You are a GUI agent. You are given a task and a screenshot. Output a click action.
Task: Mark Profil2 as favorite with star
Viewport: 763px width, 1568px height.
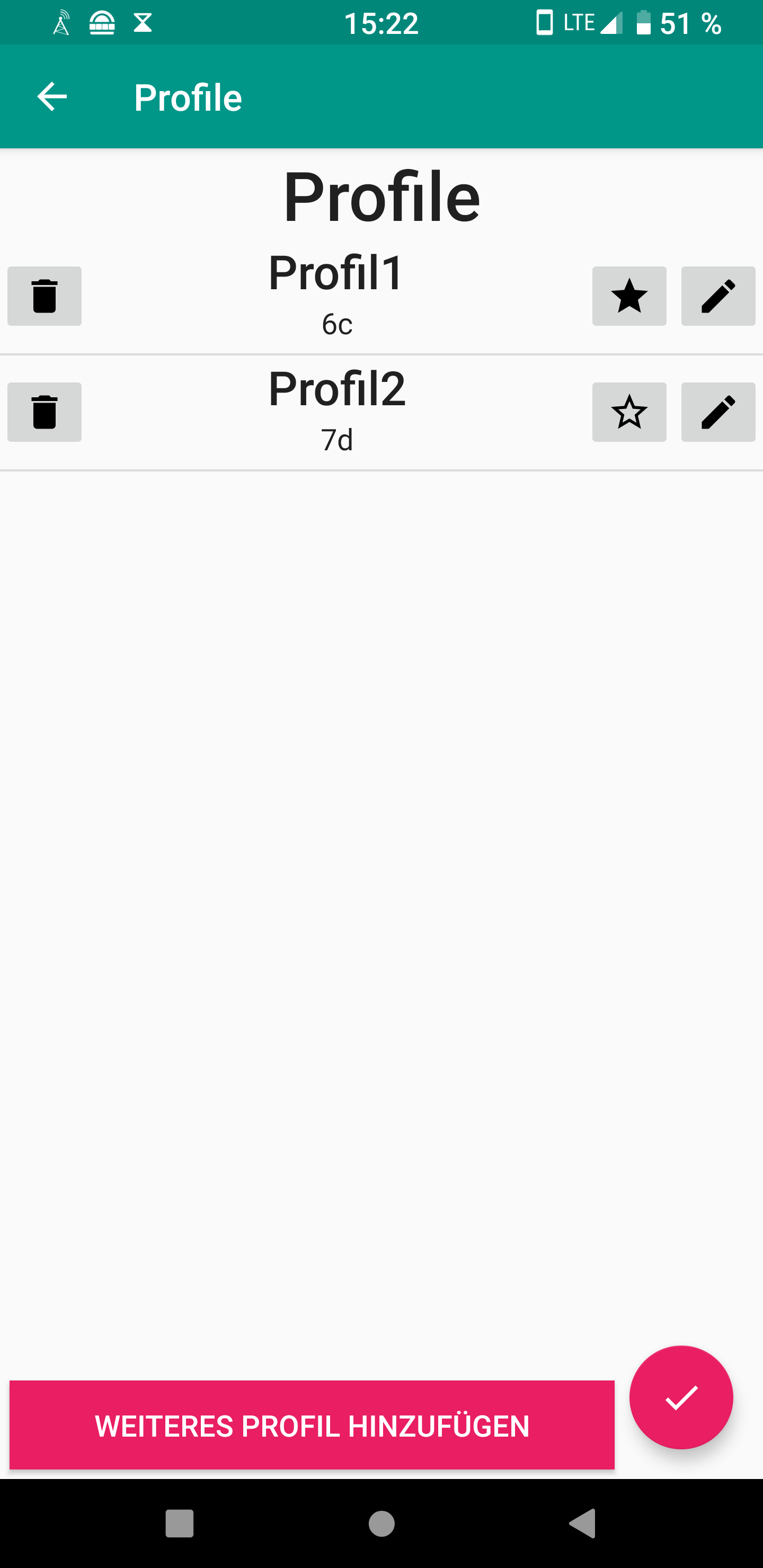[629, 412]
